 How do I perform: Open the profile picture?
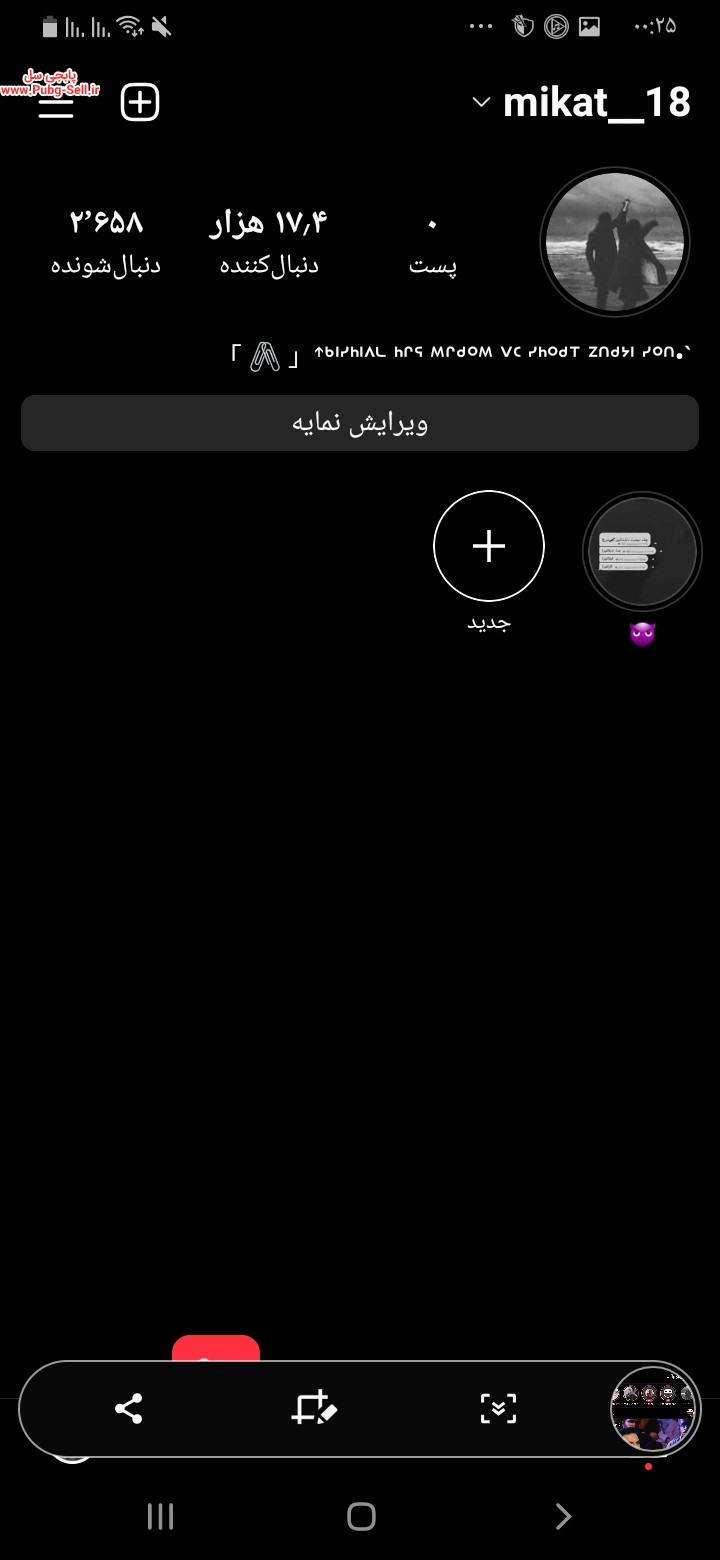615,243
